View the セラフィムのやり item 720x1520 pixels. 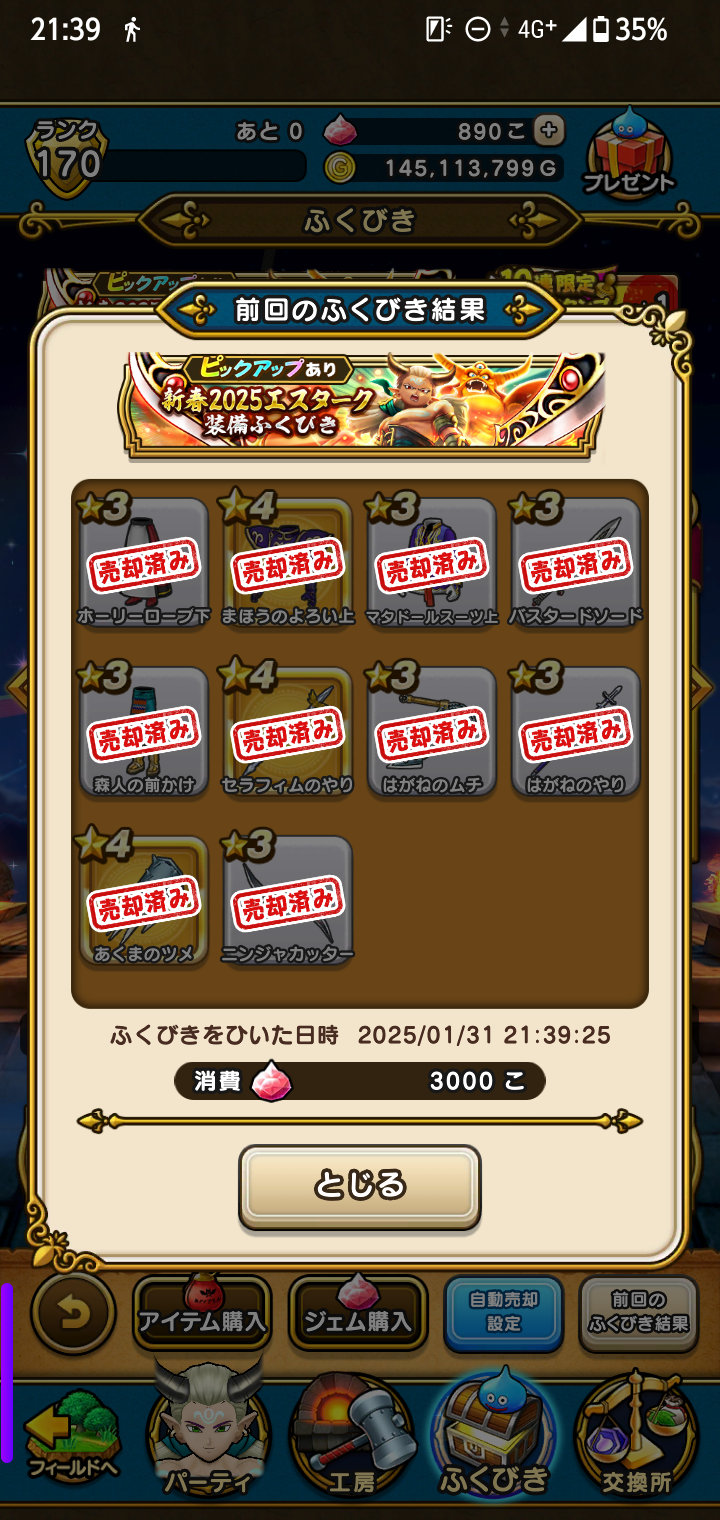tap(287, 731)
